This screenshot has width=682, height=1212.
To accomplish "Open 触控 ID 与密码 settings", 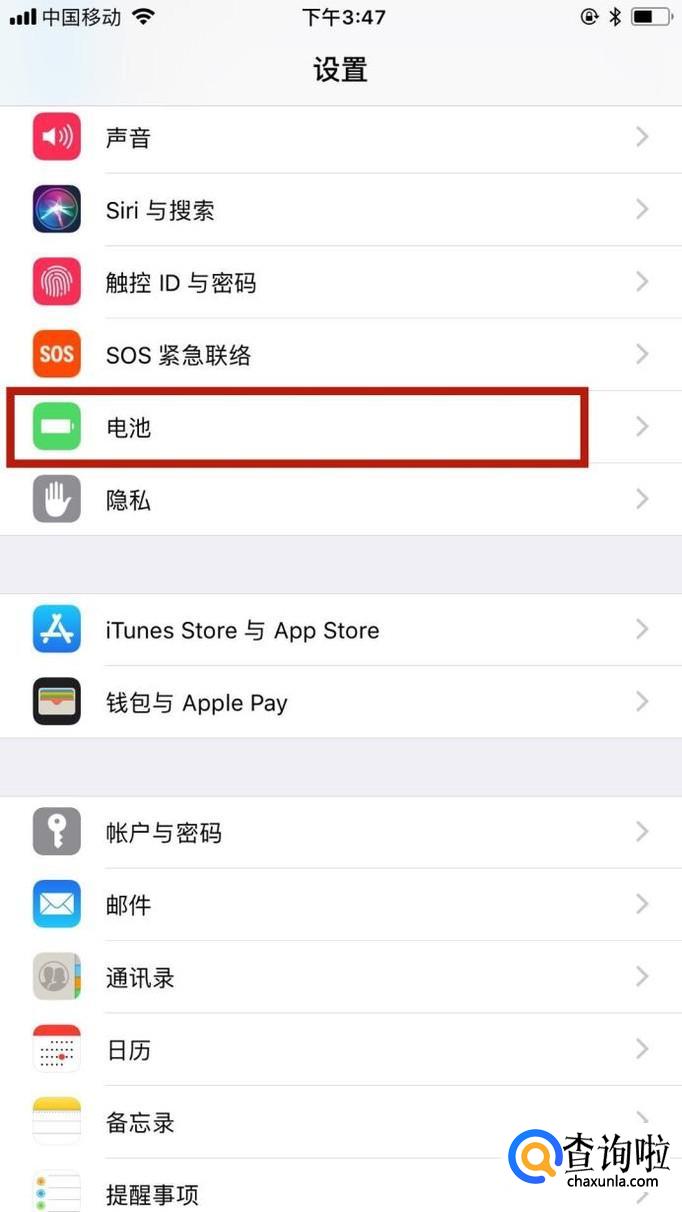I will click(x=341, y=283).
